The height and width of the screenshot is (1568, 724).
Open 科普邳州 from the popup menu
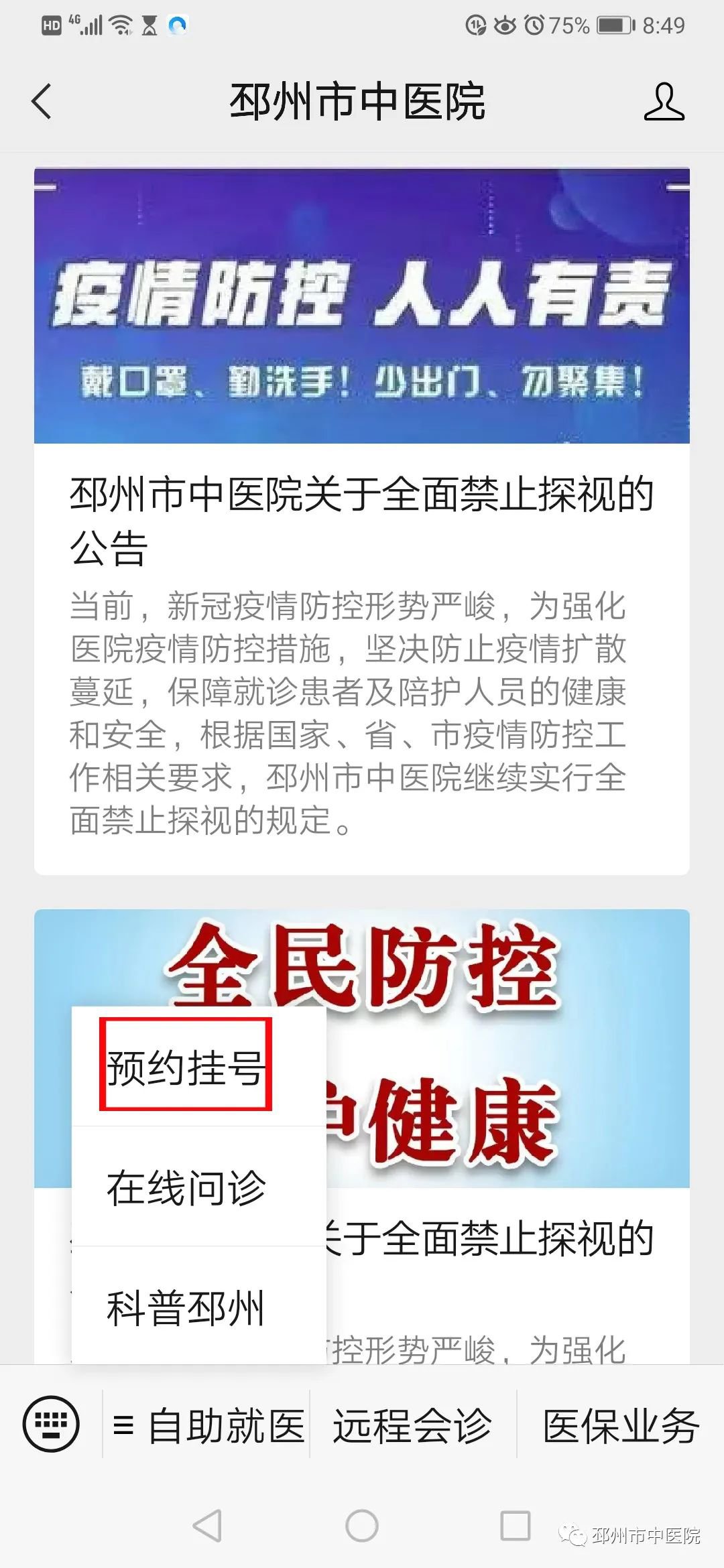tap(186, 1307)
